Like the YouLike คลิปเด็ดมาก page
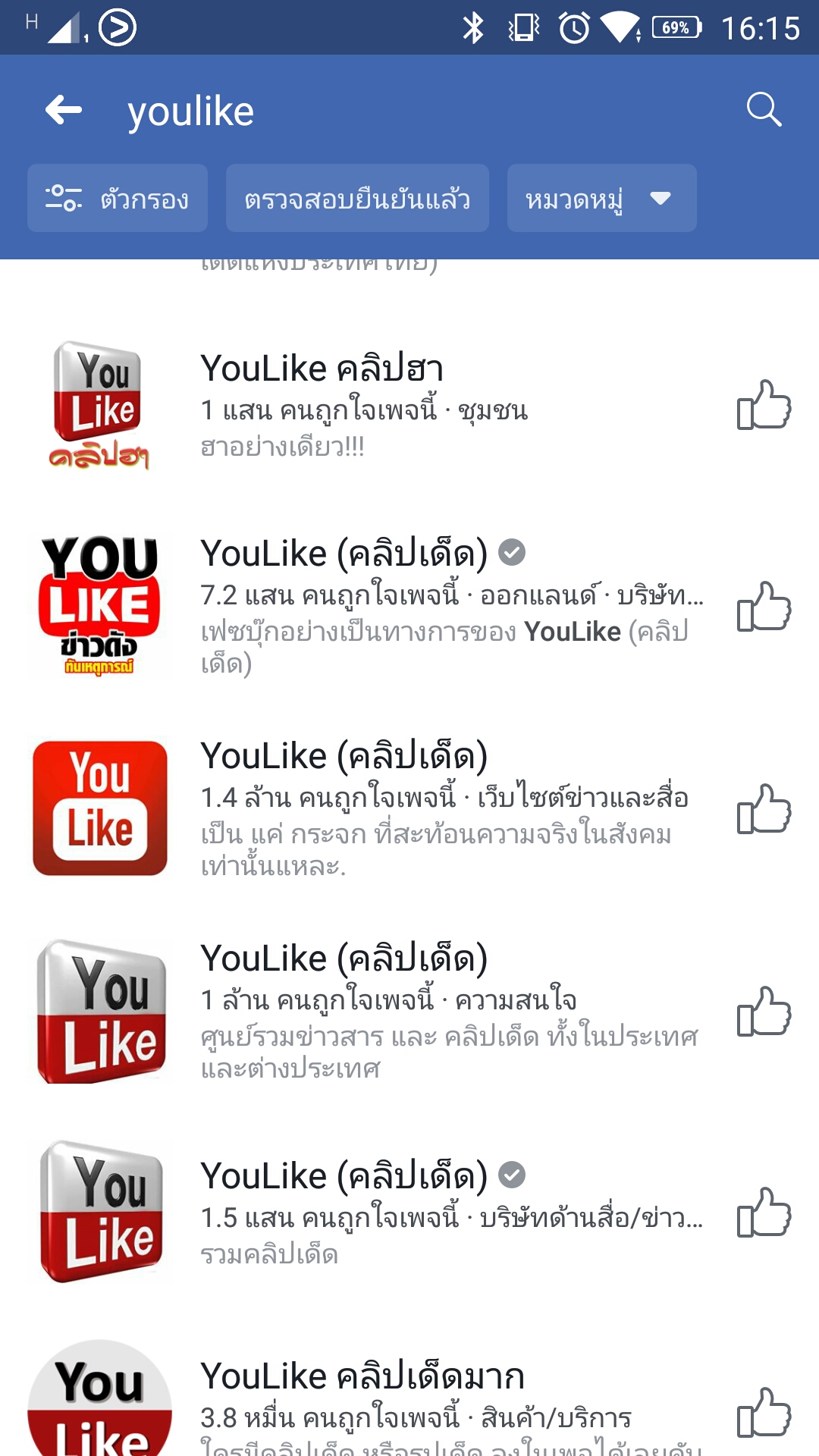The width and height of the screenshot is (819, 1456). coord(764,1413)
